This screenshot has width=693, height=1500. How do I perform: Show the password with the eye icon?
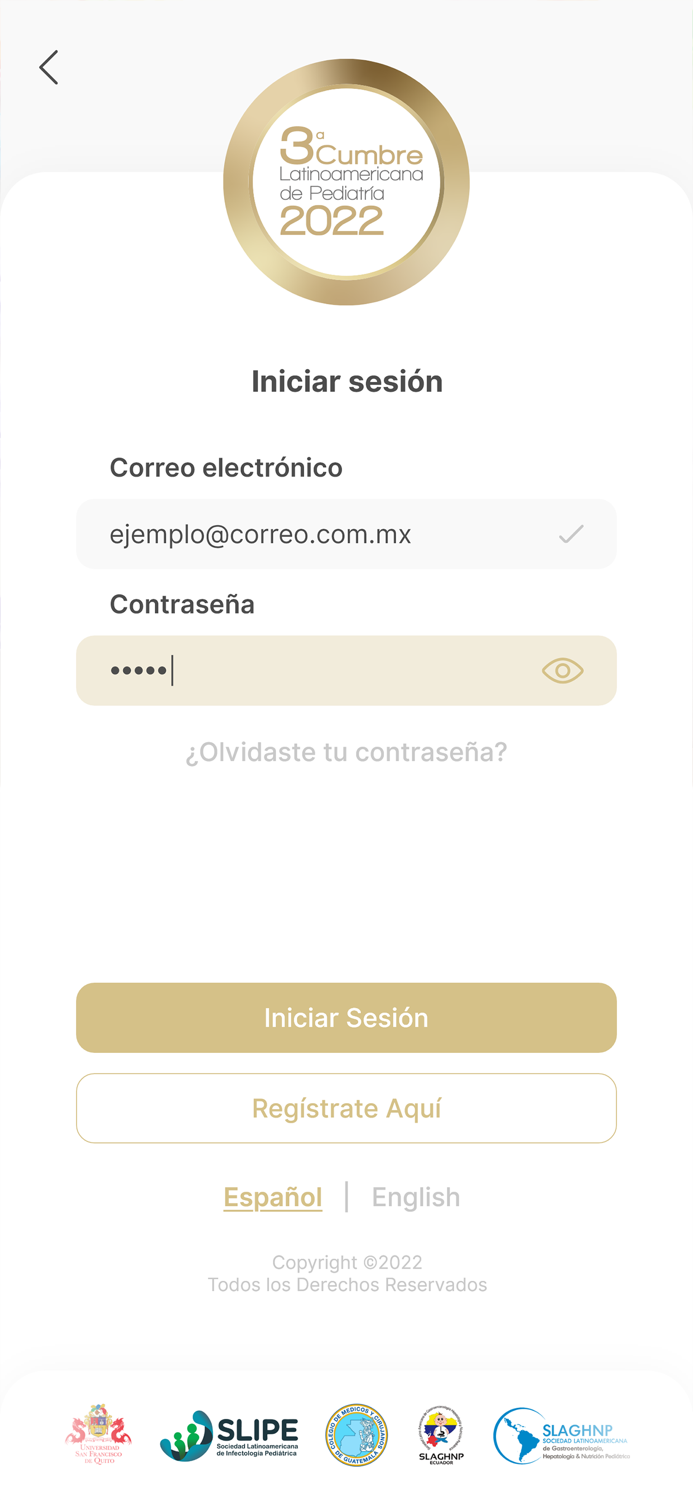[x=562, y=670]
